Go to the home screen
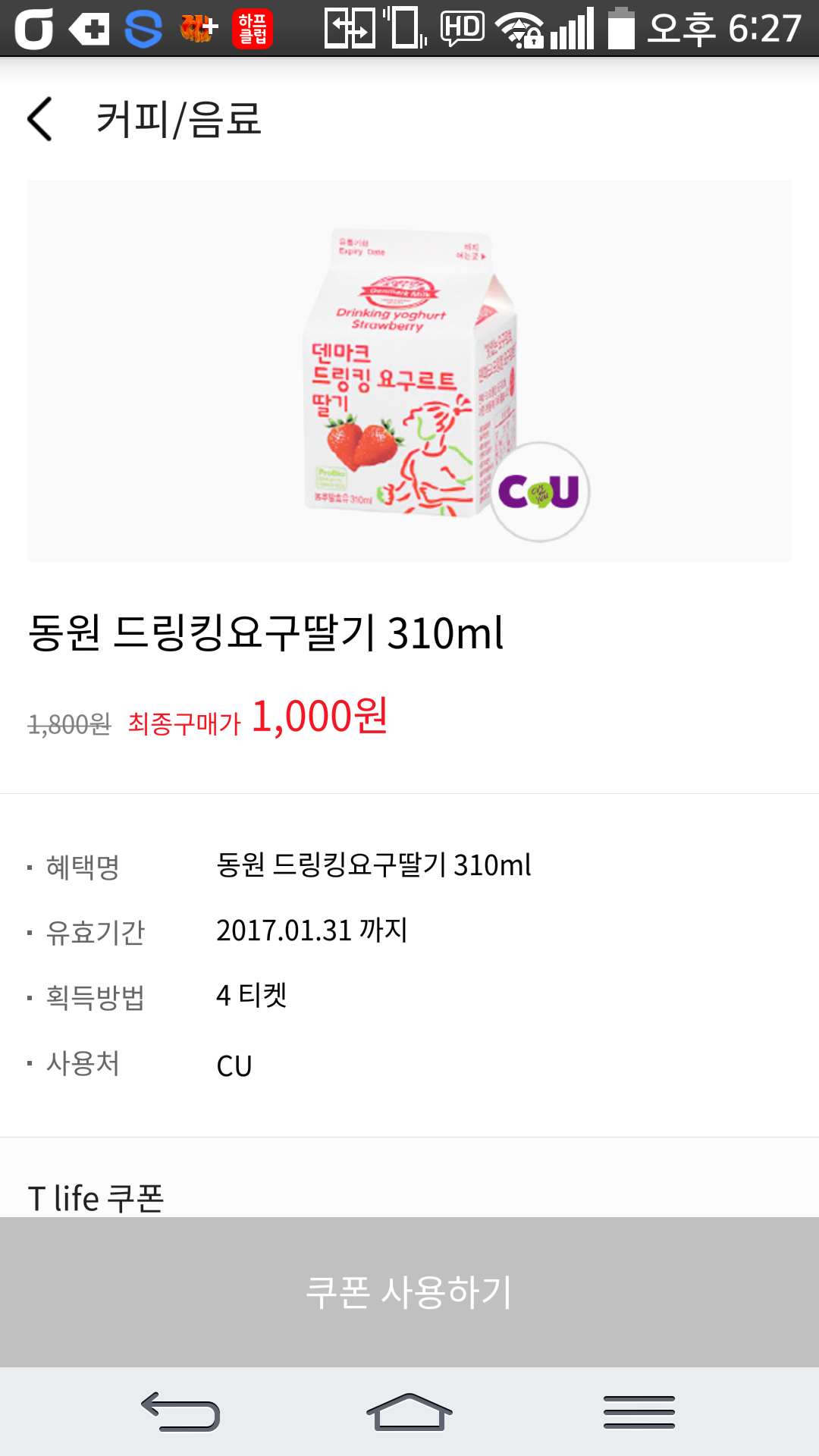The width and height of the screenshot is (819, 1456). tap(409, 1412)
